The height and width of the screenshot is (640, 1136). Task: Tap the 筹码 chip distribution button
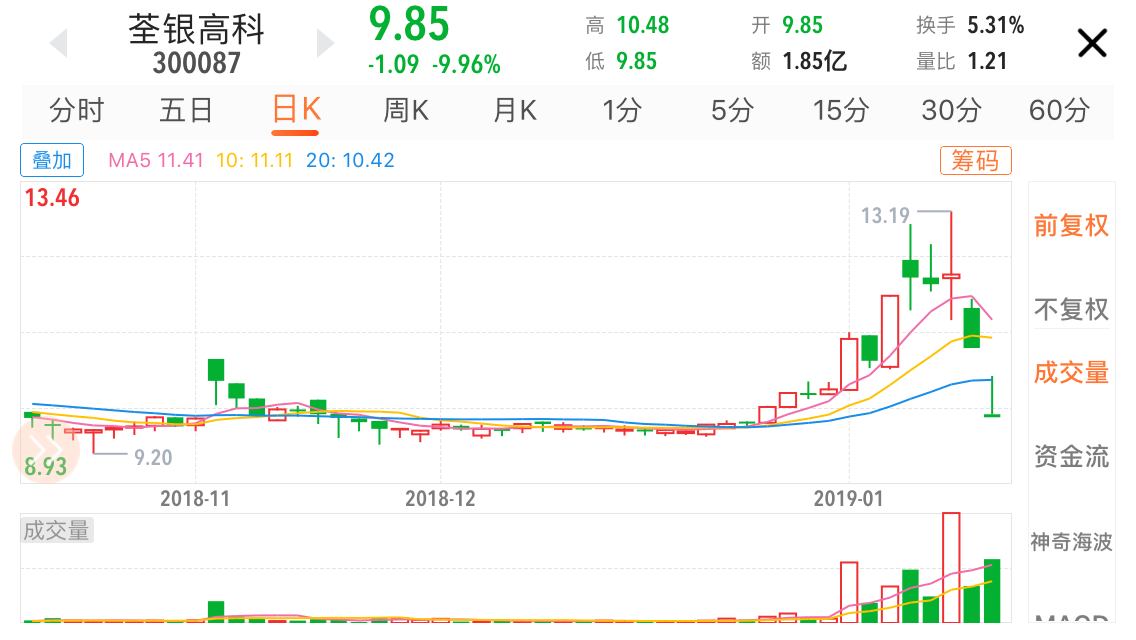[x=975, y=160]
